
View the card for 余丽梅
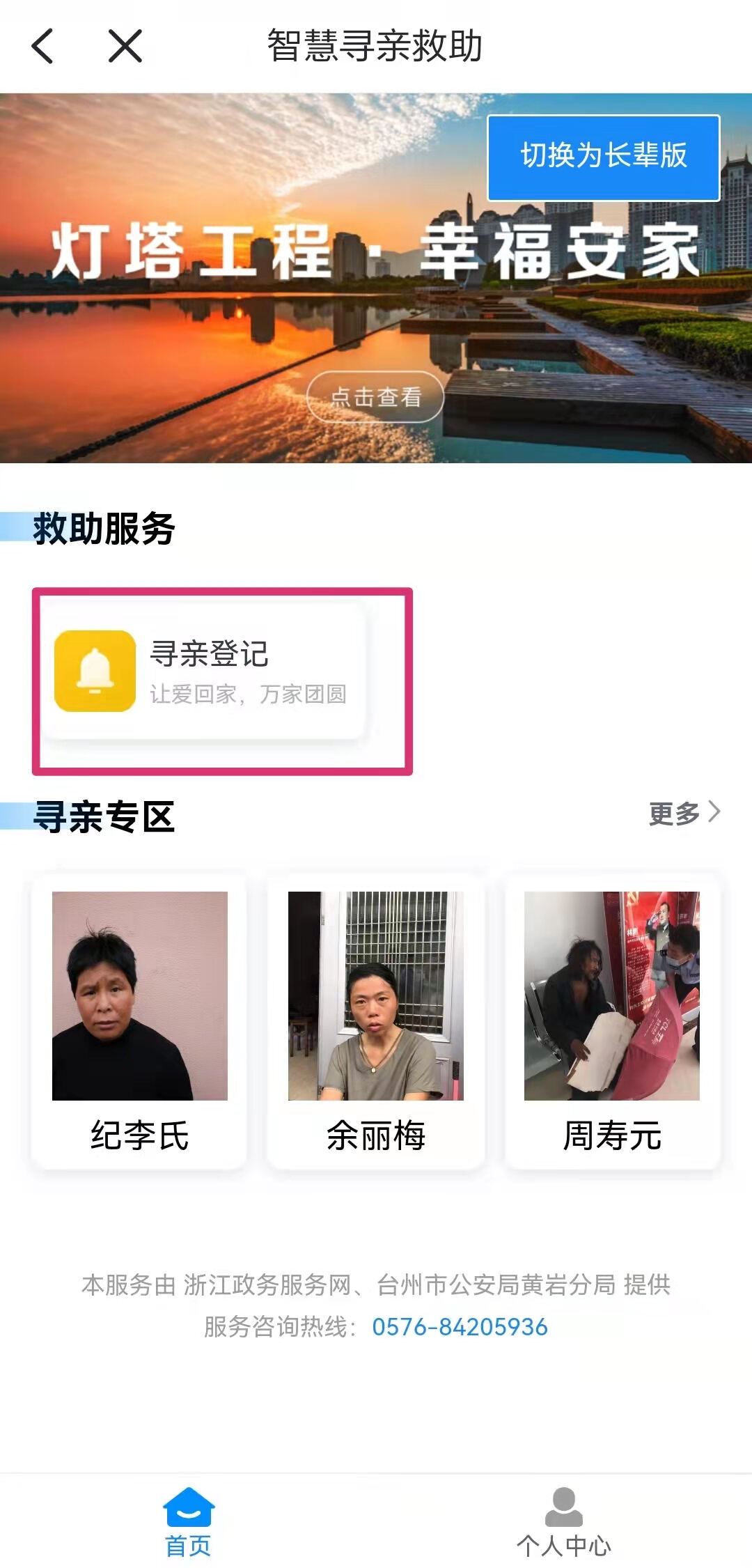pyautogui.click(x=375, y=1020)
